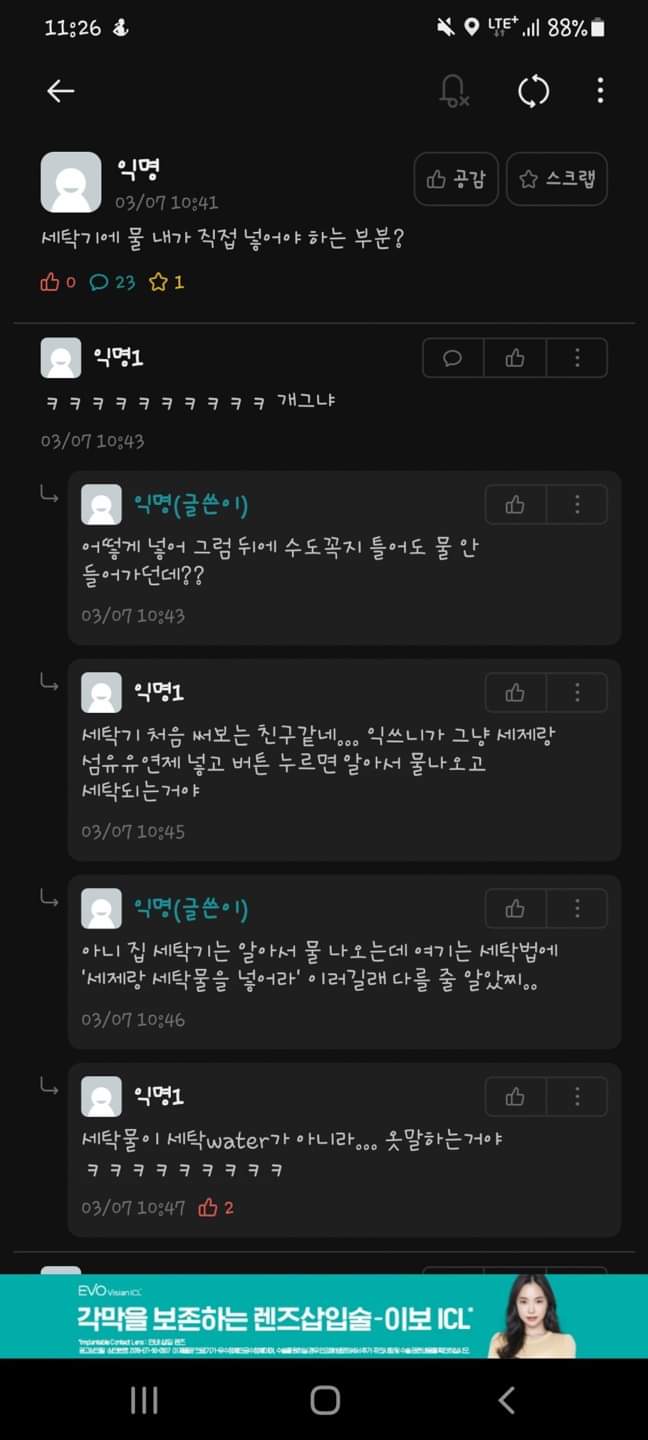The width and height of the screenshot is (648, 1440).
Task: Open options for the author's 수도꼭지 reply
Action: pos(577,505)
